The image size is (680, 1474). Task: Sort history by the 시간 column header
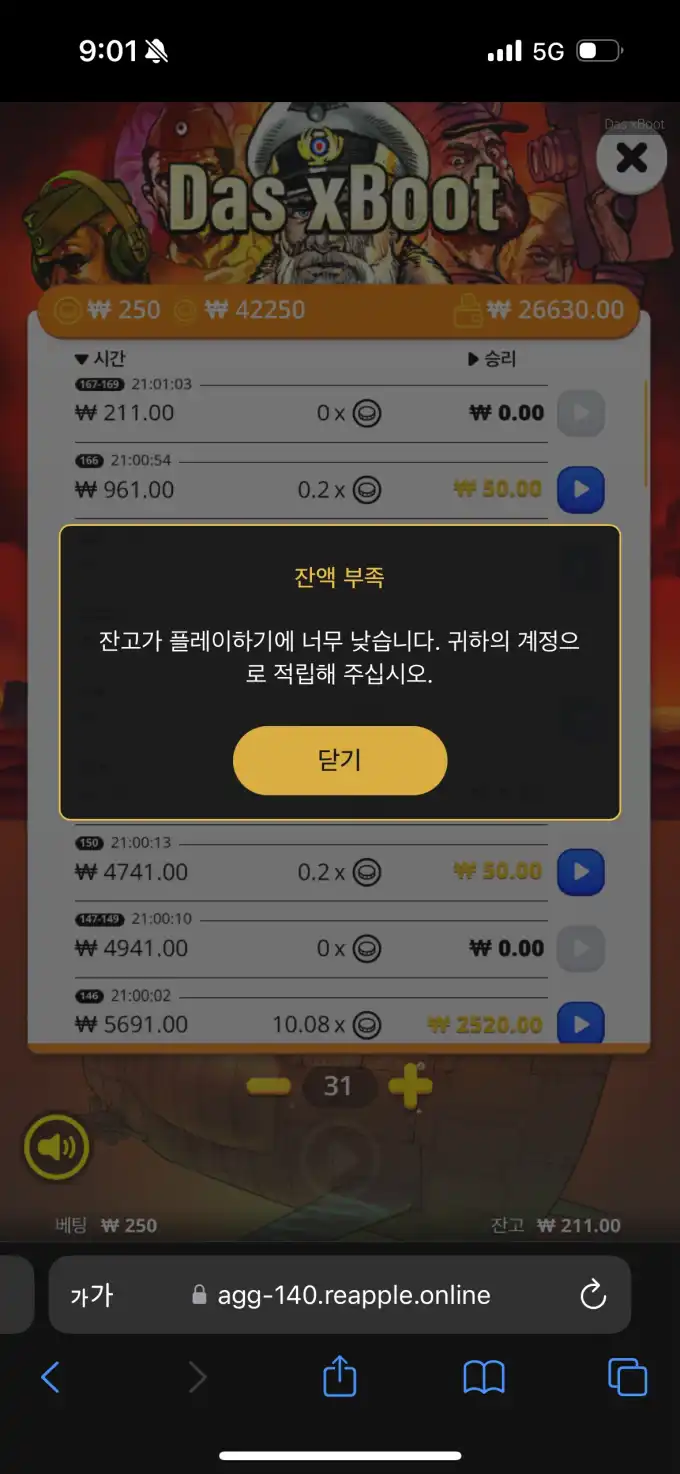pyautogui.click(x=101, y=359)
